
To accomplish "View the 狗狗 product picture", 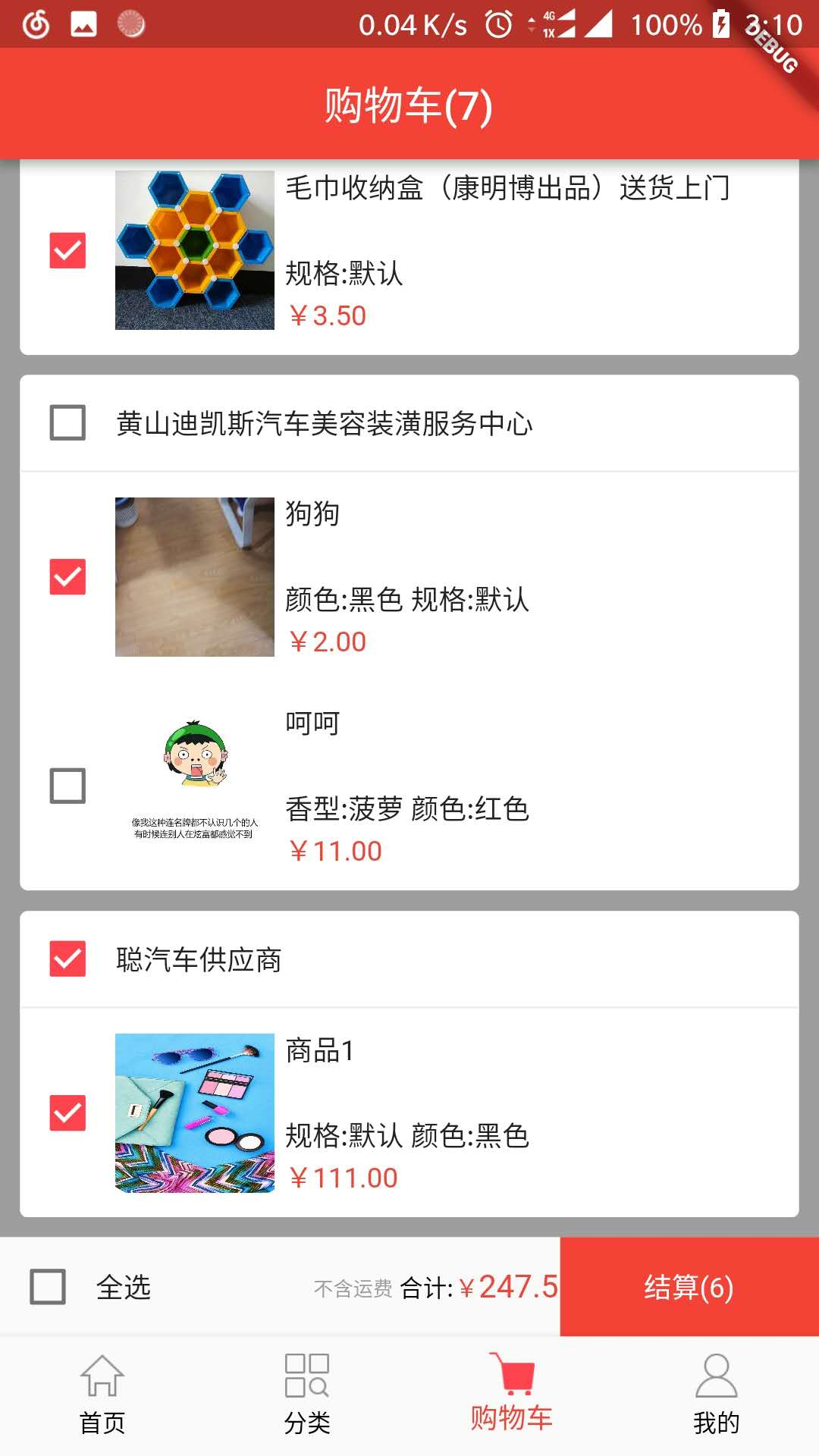I will 195,577.
